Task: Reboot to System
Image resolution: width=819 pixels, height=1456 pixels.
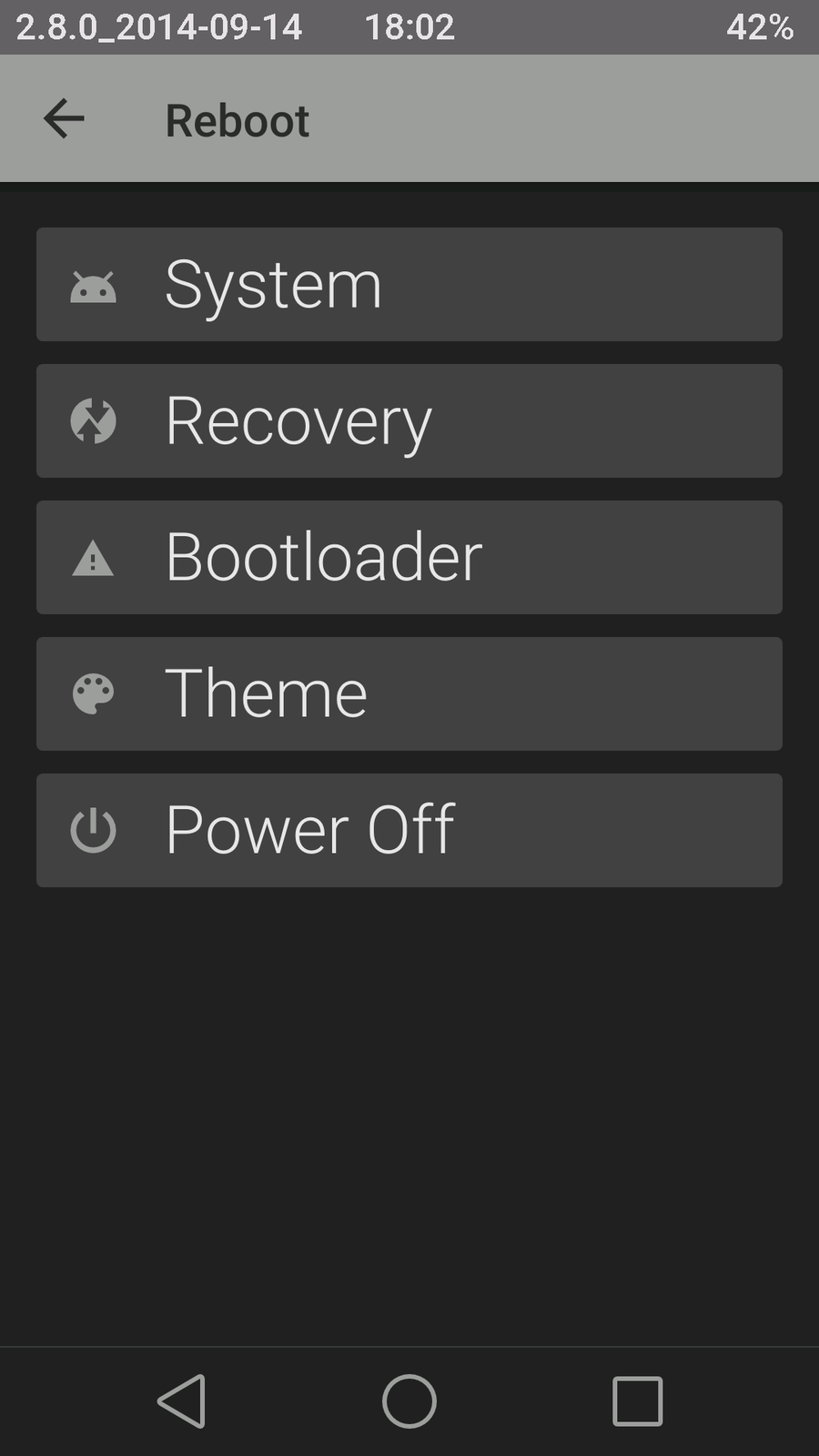Action: click(409, 285)
